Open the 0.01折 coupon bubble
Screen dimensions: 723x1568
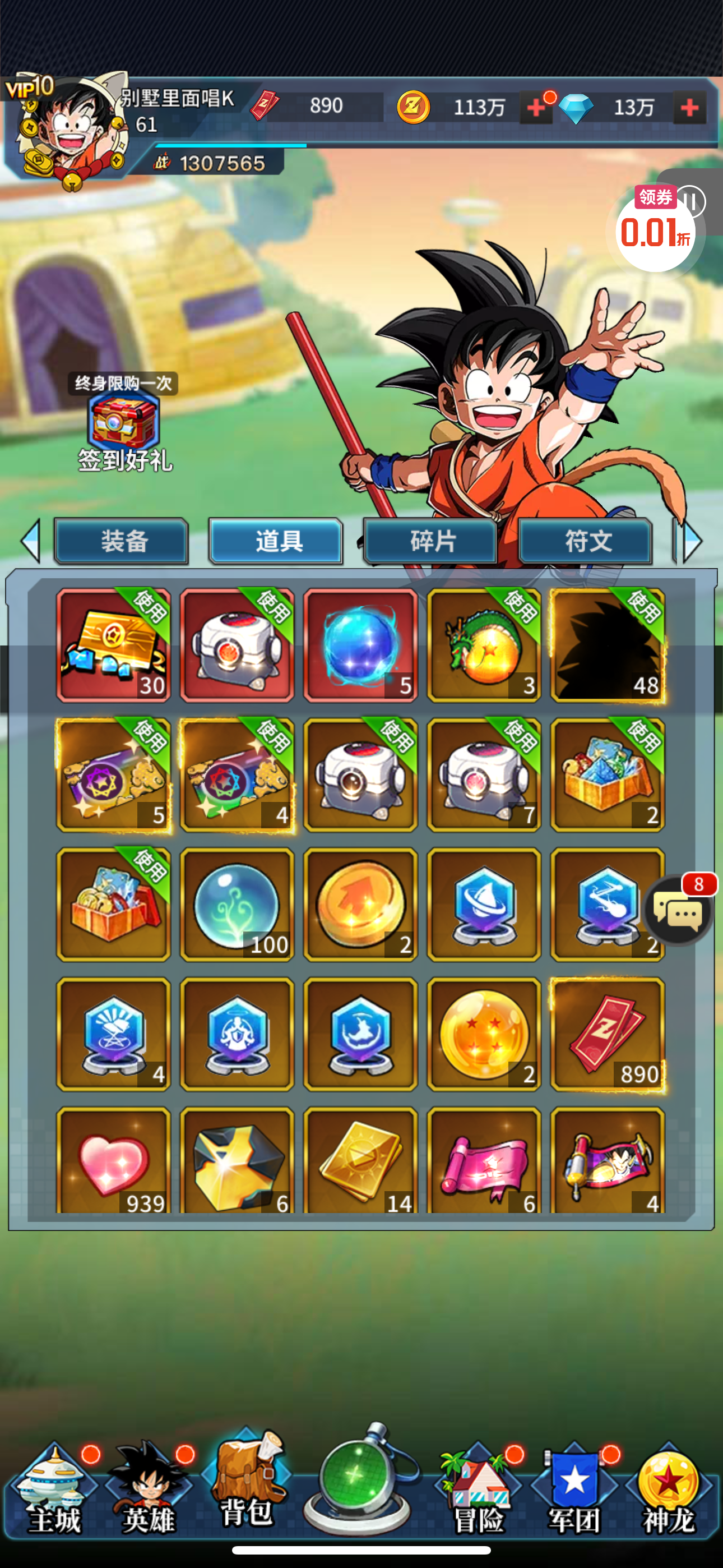(x=655, y=230)
